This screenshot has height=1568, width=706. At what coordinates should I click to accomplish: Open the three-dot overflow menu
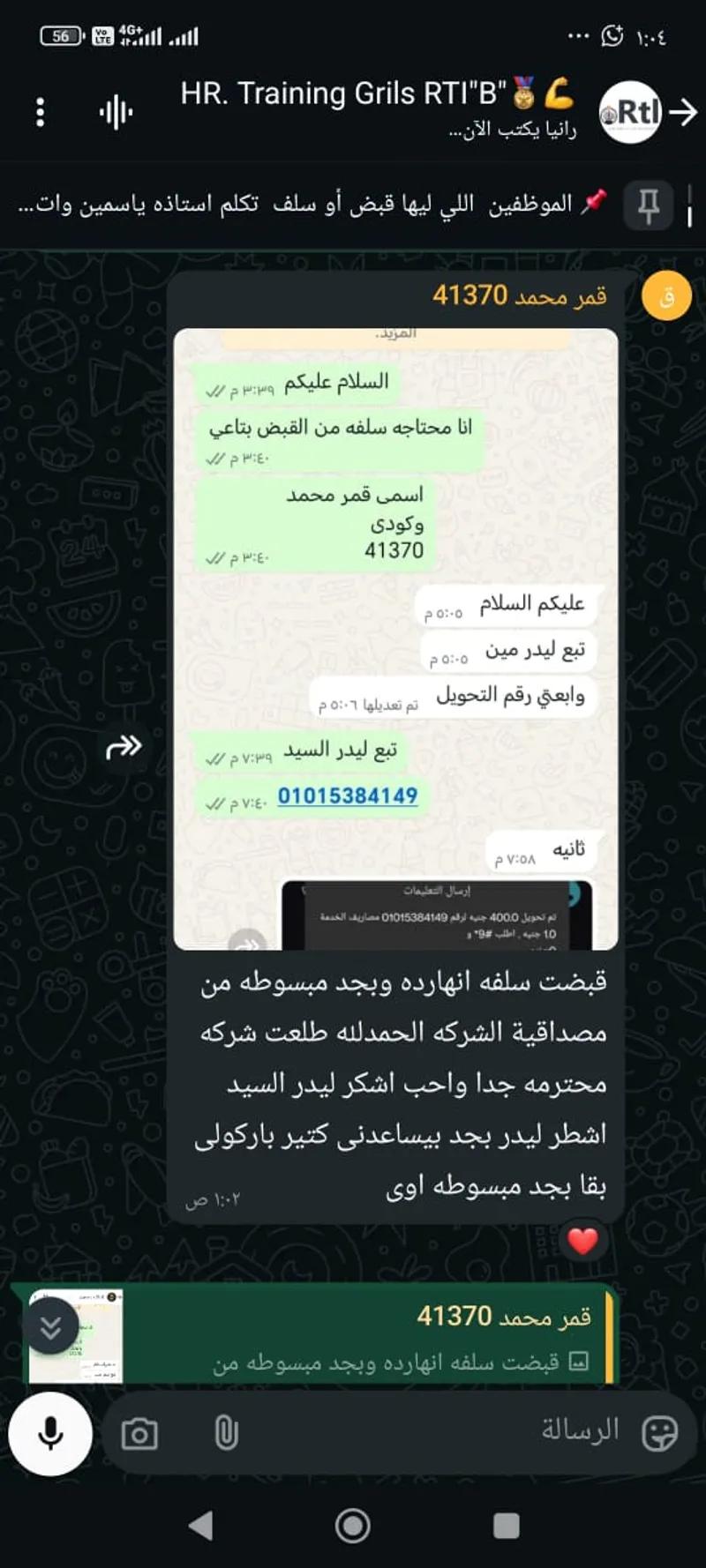pos(40,112)
